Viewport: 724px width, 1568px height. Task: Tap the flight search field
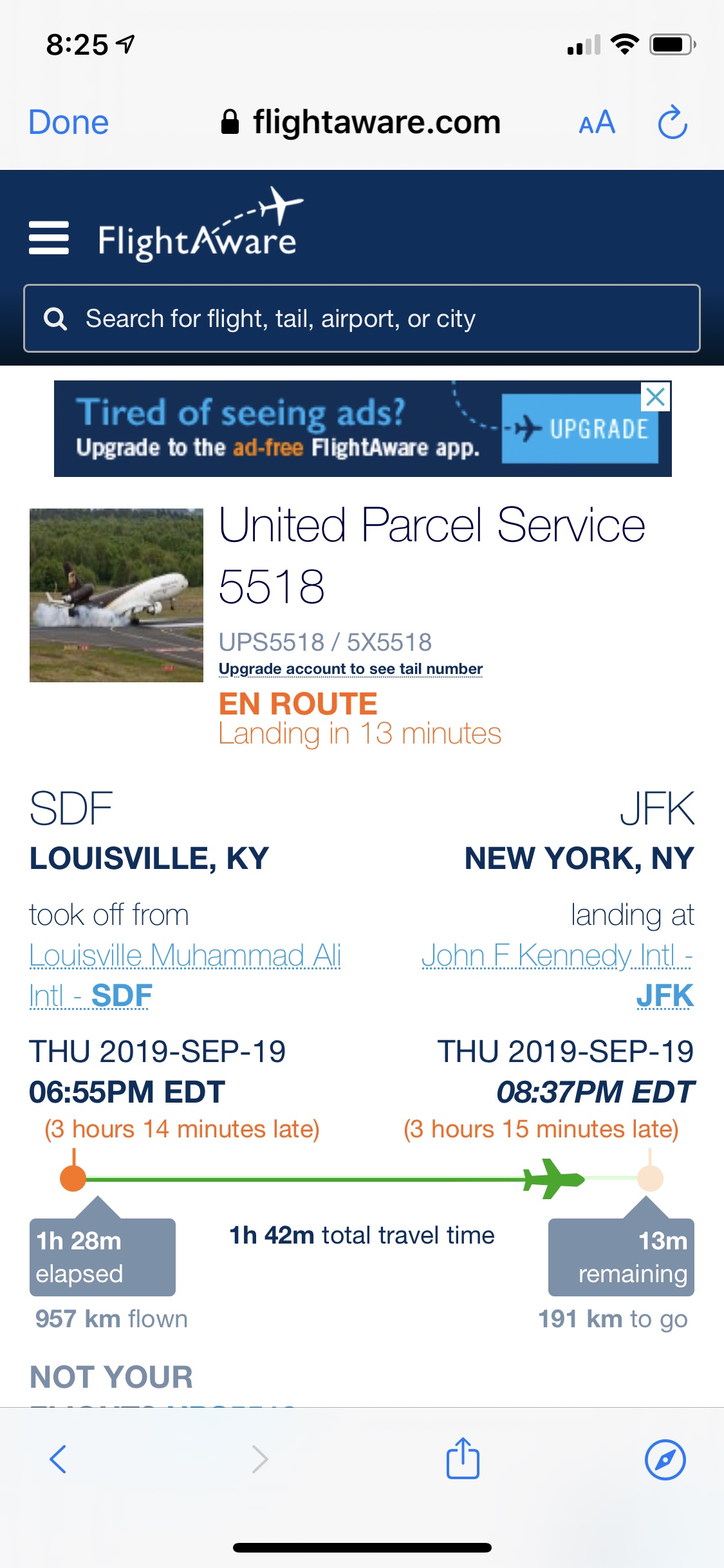(362, 319)
